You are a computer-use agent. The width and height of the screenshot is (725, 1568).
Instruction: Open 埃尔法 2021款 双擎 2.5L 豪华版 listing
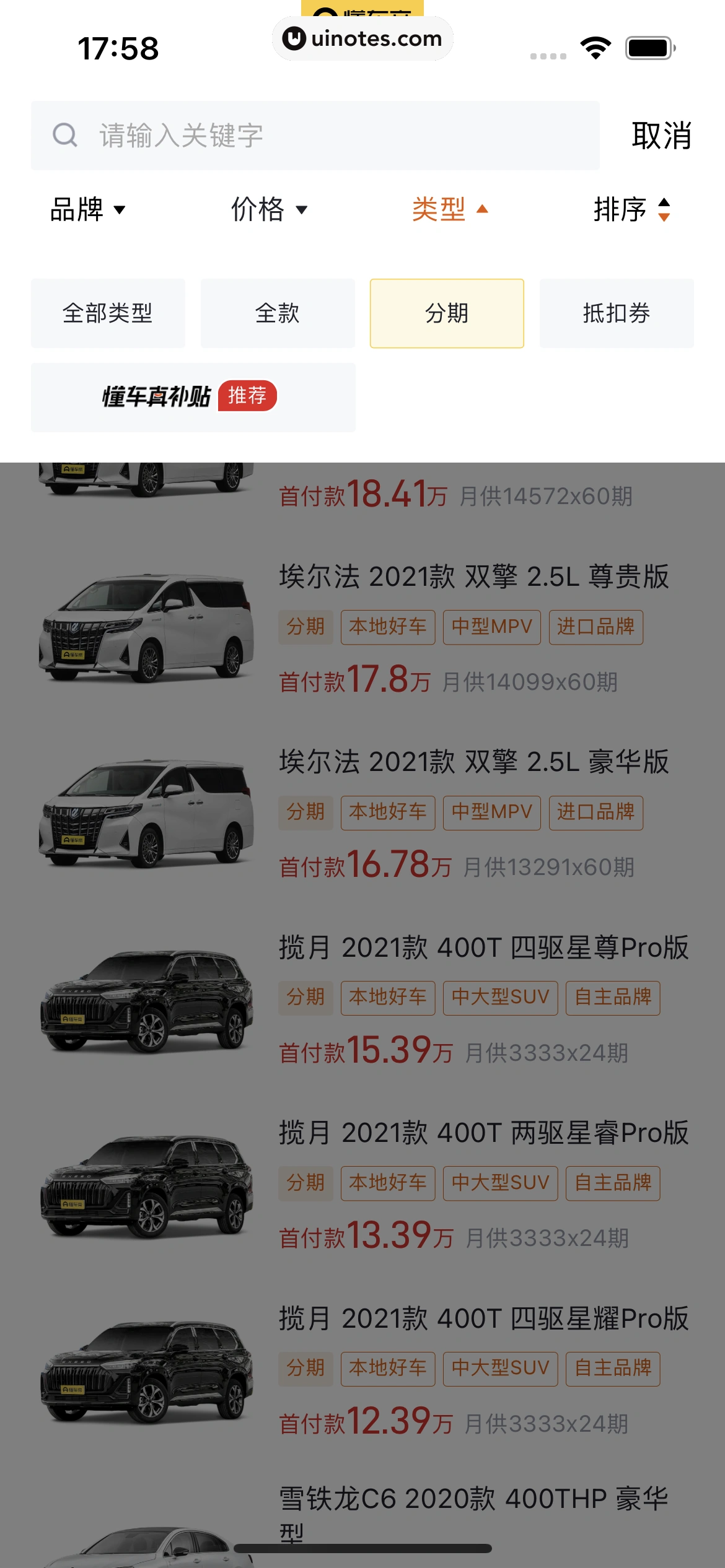click(473, 762)
